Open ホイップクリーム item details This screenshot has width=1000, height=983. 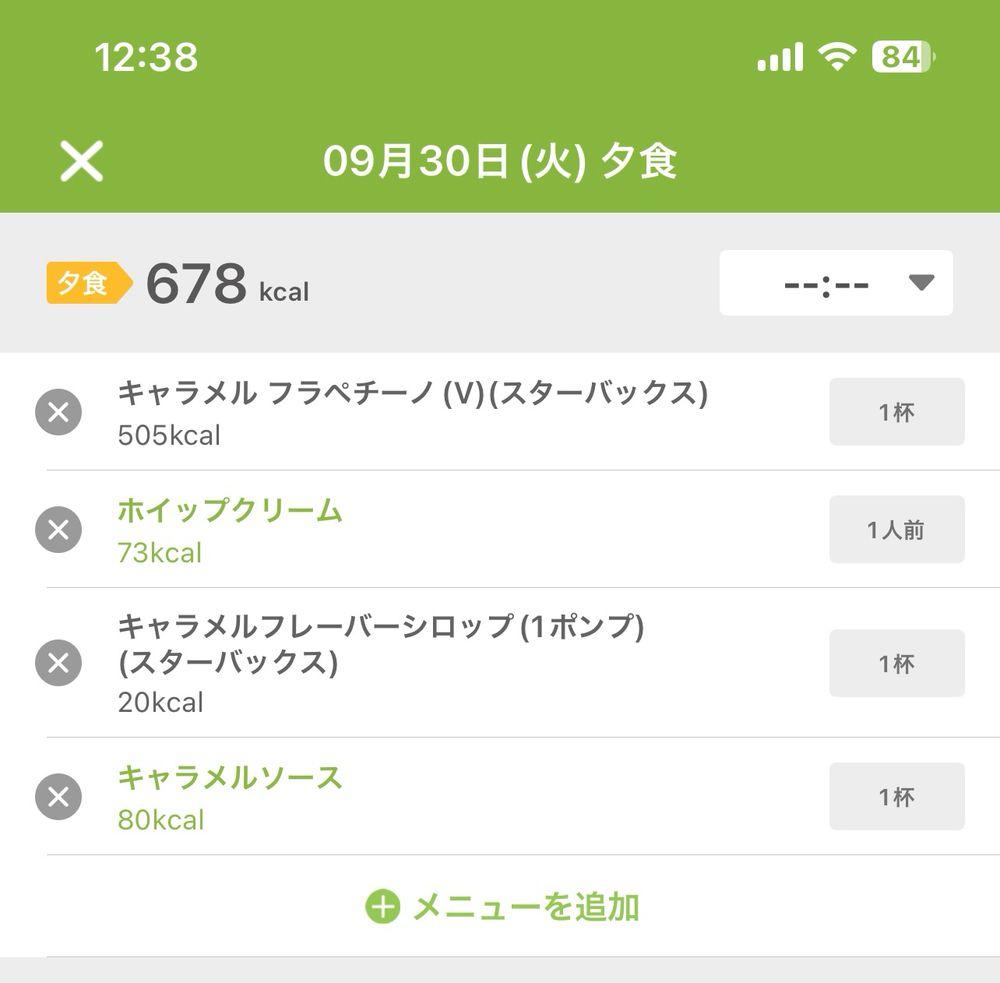click(x=230, y=511)
